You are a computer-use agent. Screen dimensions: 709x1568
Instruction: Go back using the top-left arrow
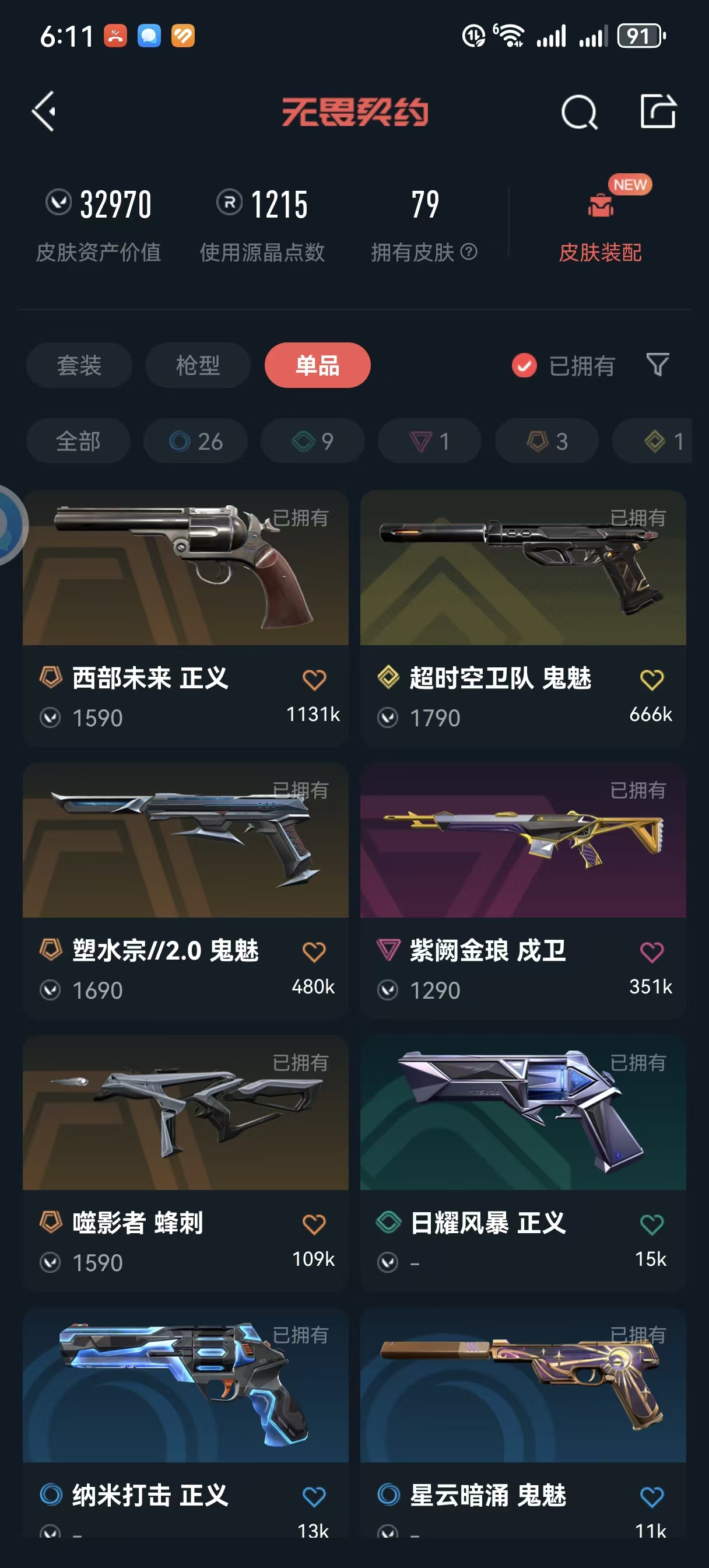coord(44,111)
